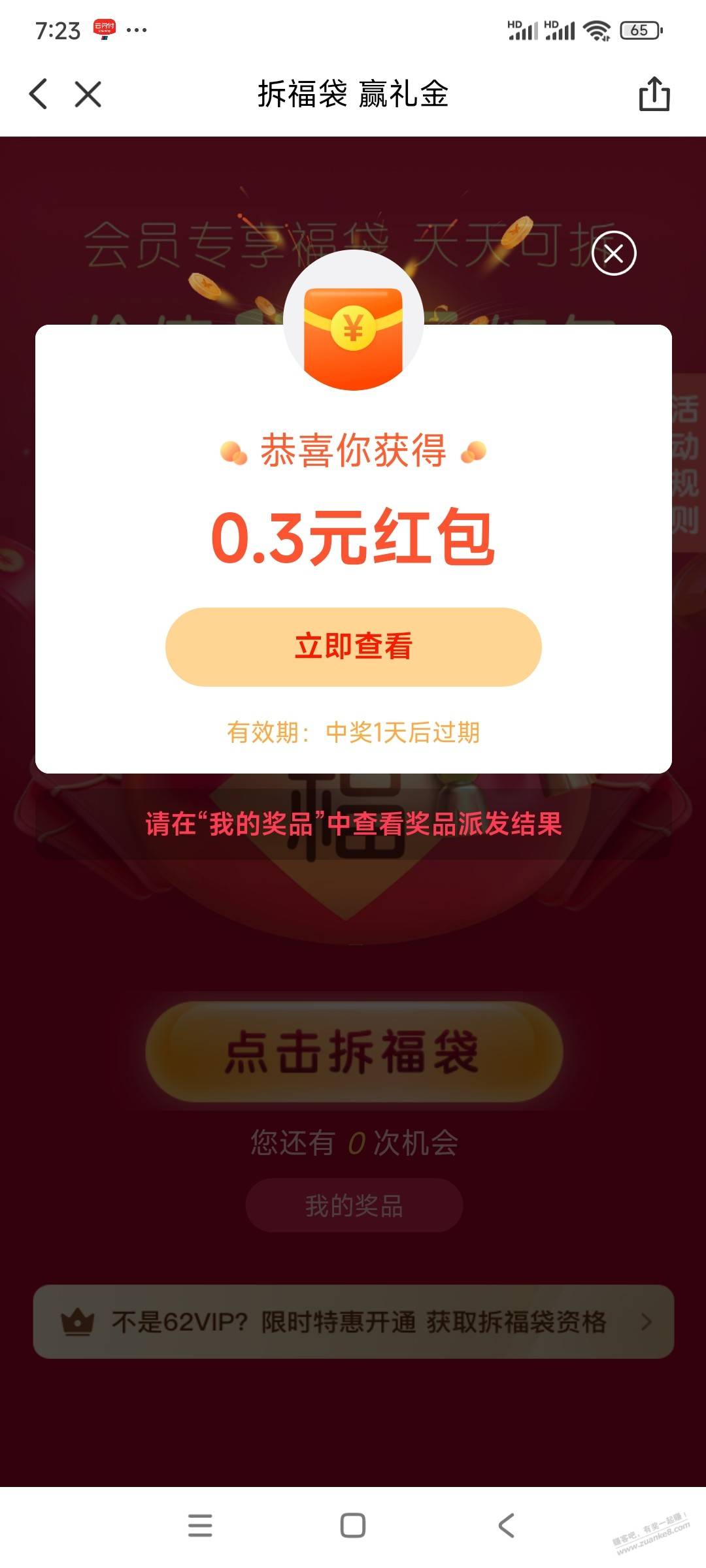Close the page with the X icon

pyautogui.click(x=88, y=94)
